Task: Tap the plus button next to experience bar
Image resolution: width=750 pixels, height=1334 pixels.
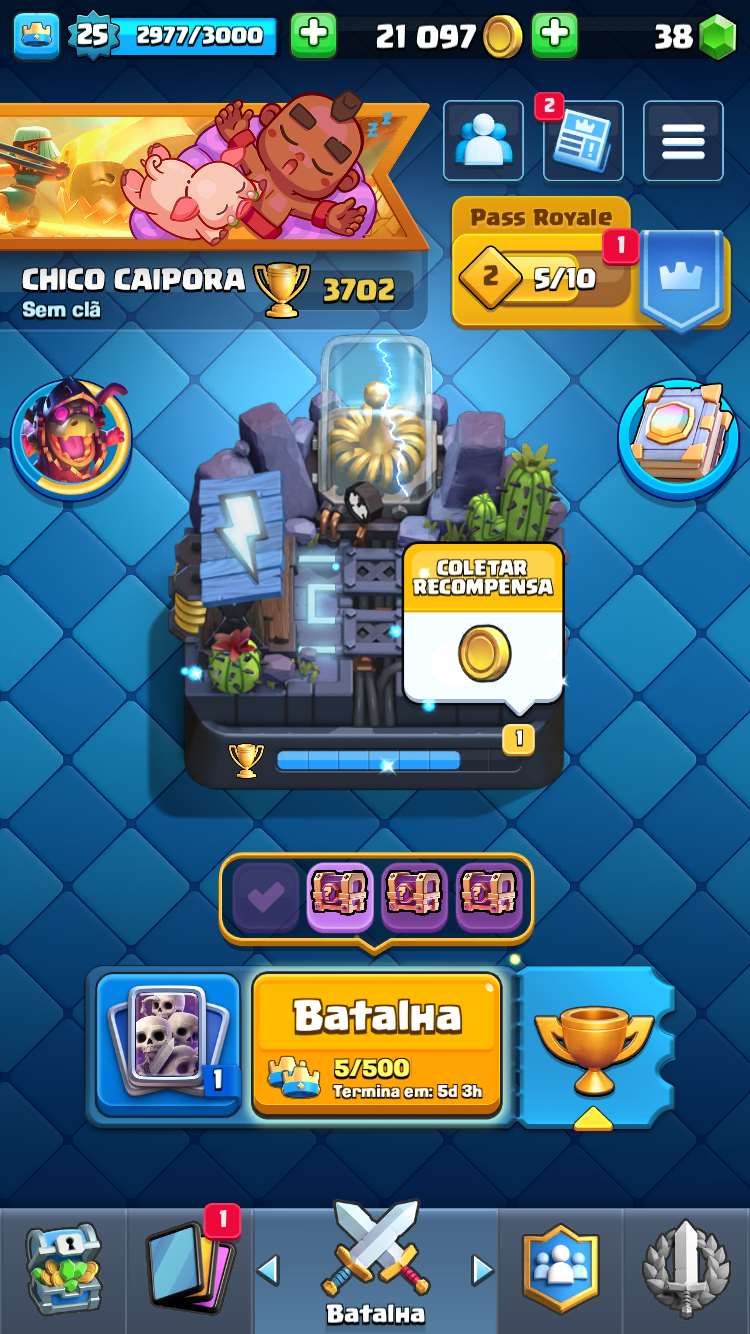Action: click(x=313, y=36)
